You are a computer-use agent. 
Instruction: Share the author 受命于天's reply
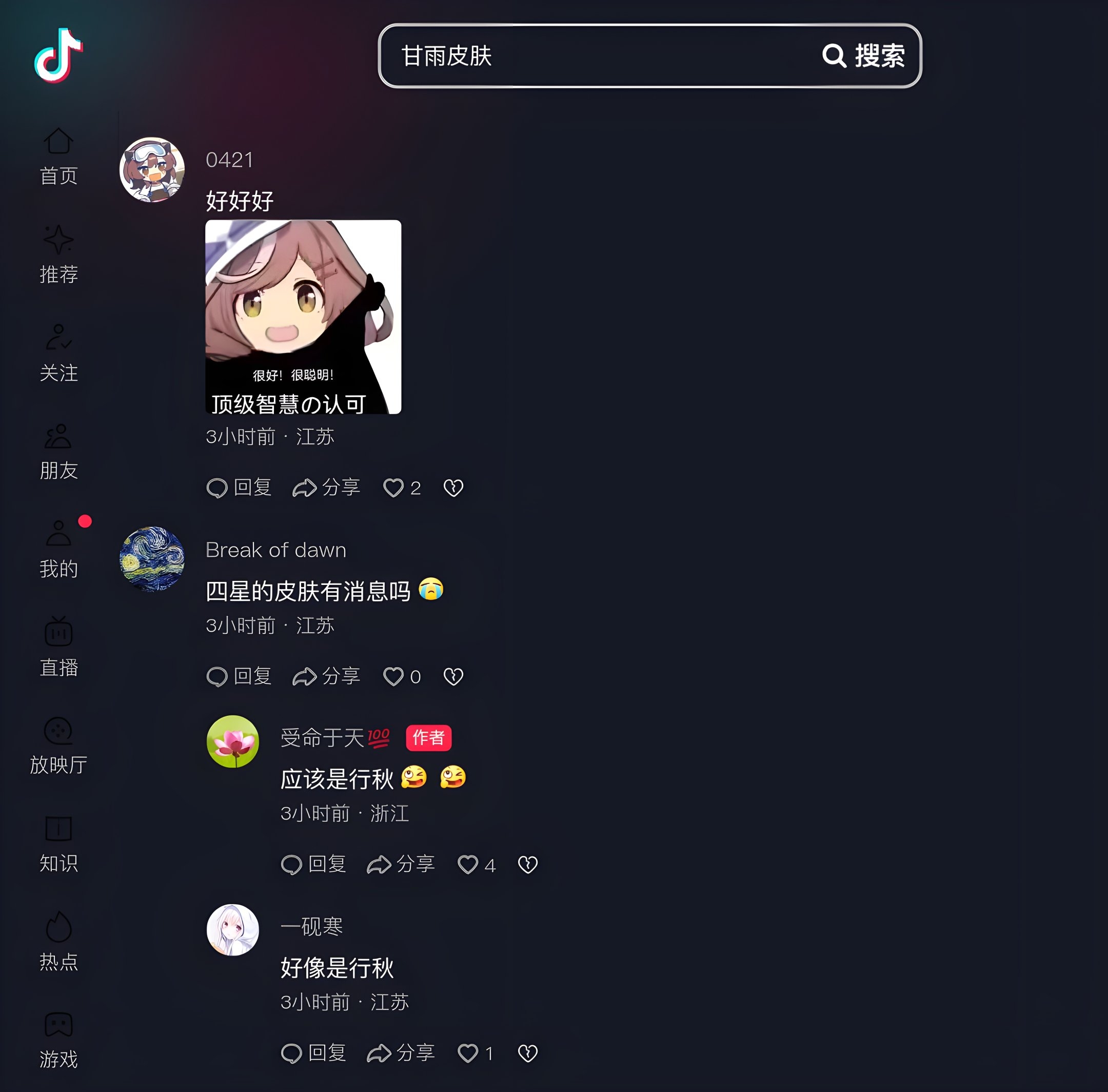[x=401, y=864]
